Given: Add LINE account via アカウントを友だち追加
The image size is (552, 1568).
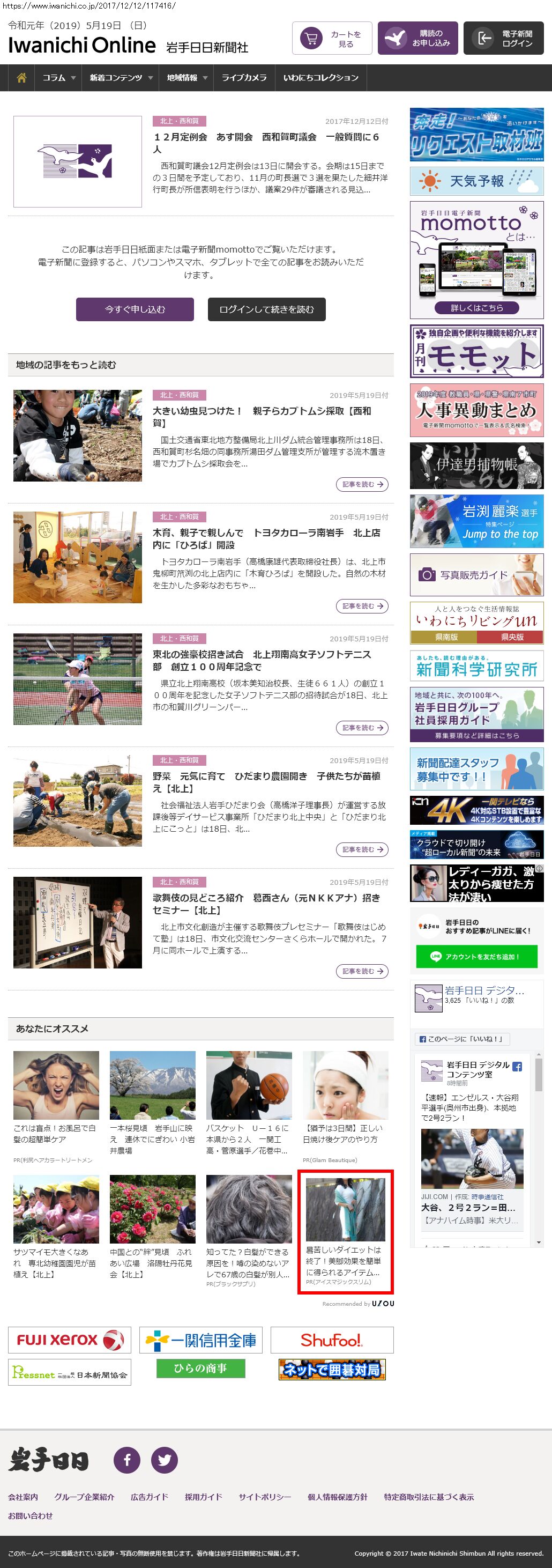Looking at the screenshot, I should (476, 956).
